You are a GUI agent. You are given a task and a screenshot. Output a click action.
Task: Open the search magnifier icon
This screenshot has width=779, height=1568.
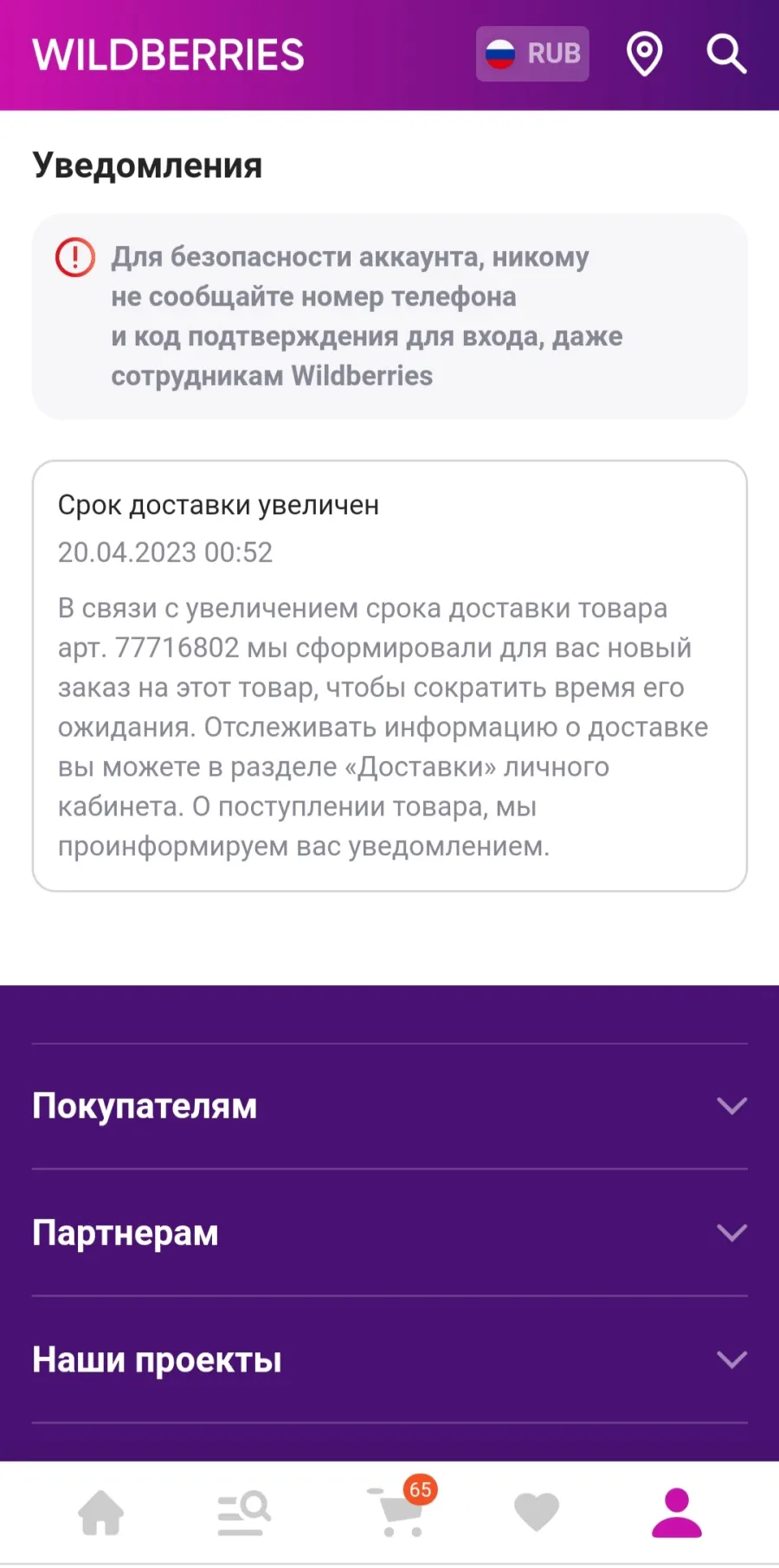726,54
